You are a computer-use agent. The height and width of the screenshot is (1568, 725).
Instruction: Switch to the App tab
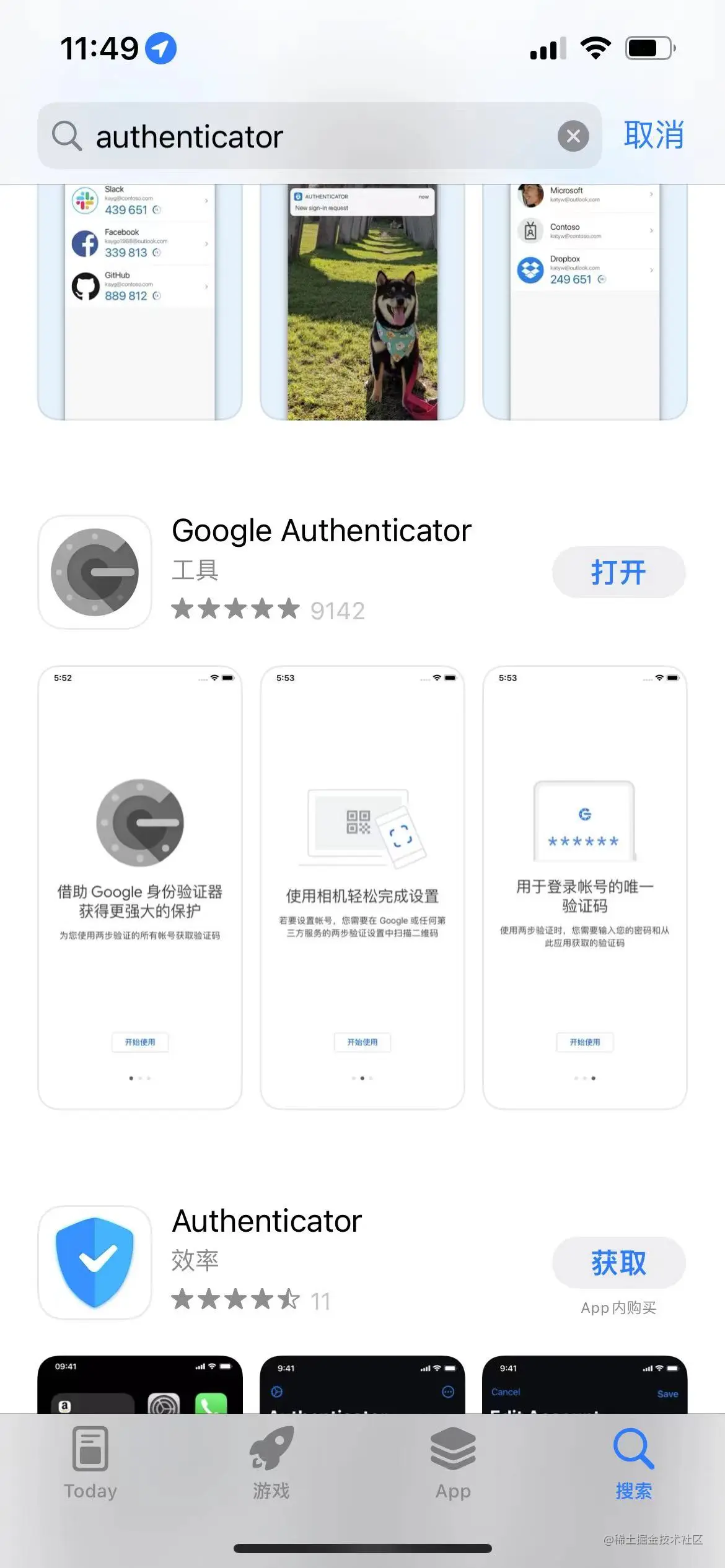pos(453,1463)
